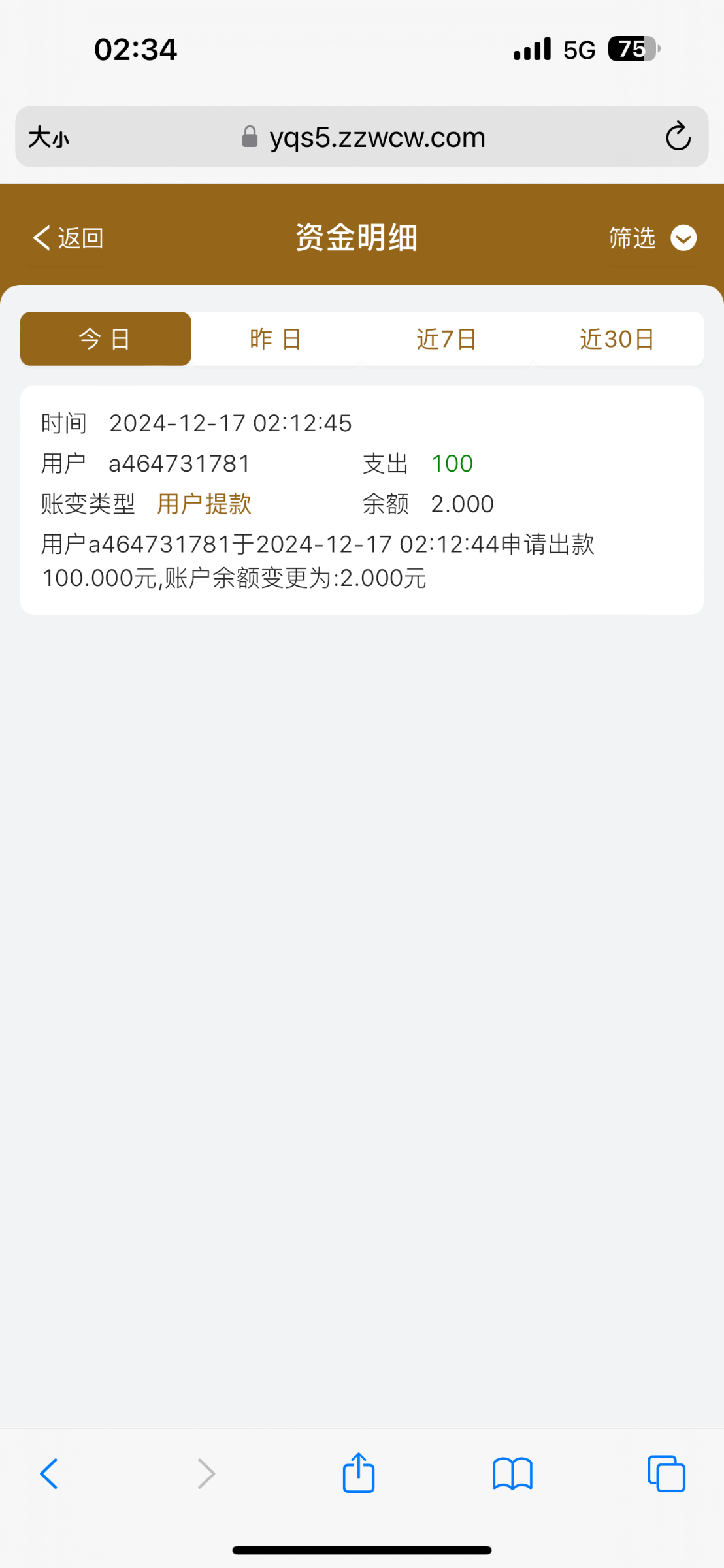The width and height of the screenshot is (724, 1568).
Task: Expand the chevron next to 筛选
Action: tap(683, 238)
